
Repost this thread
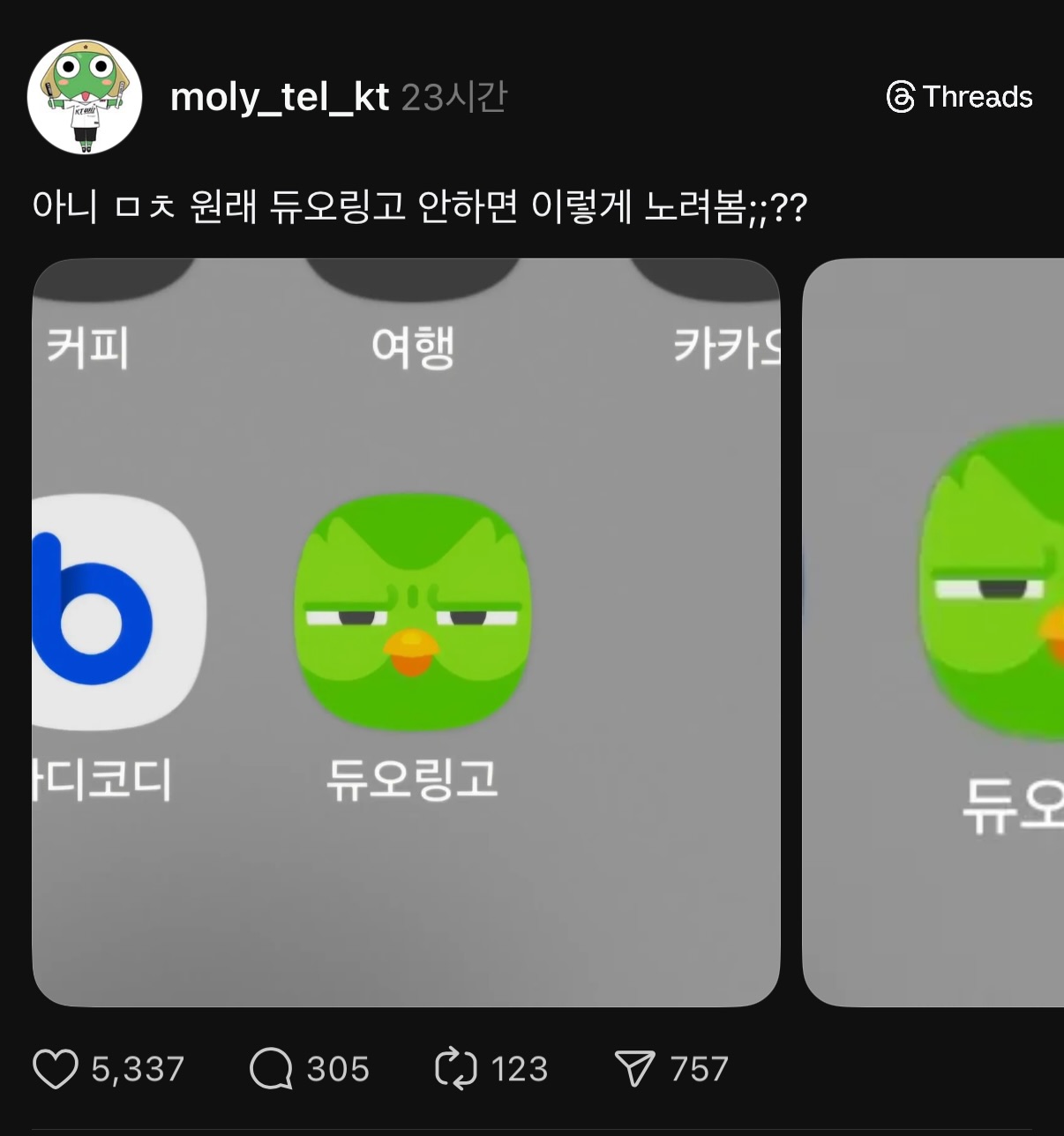(x=456, y=1069)
